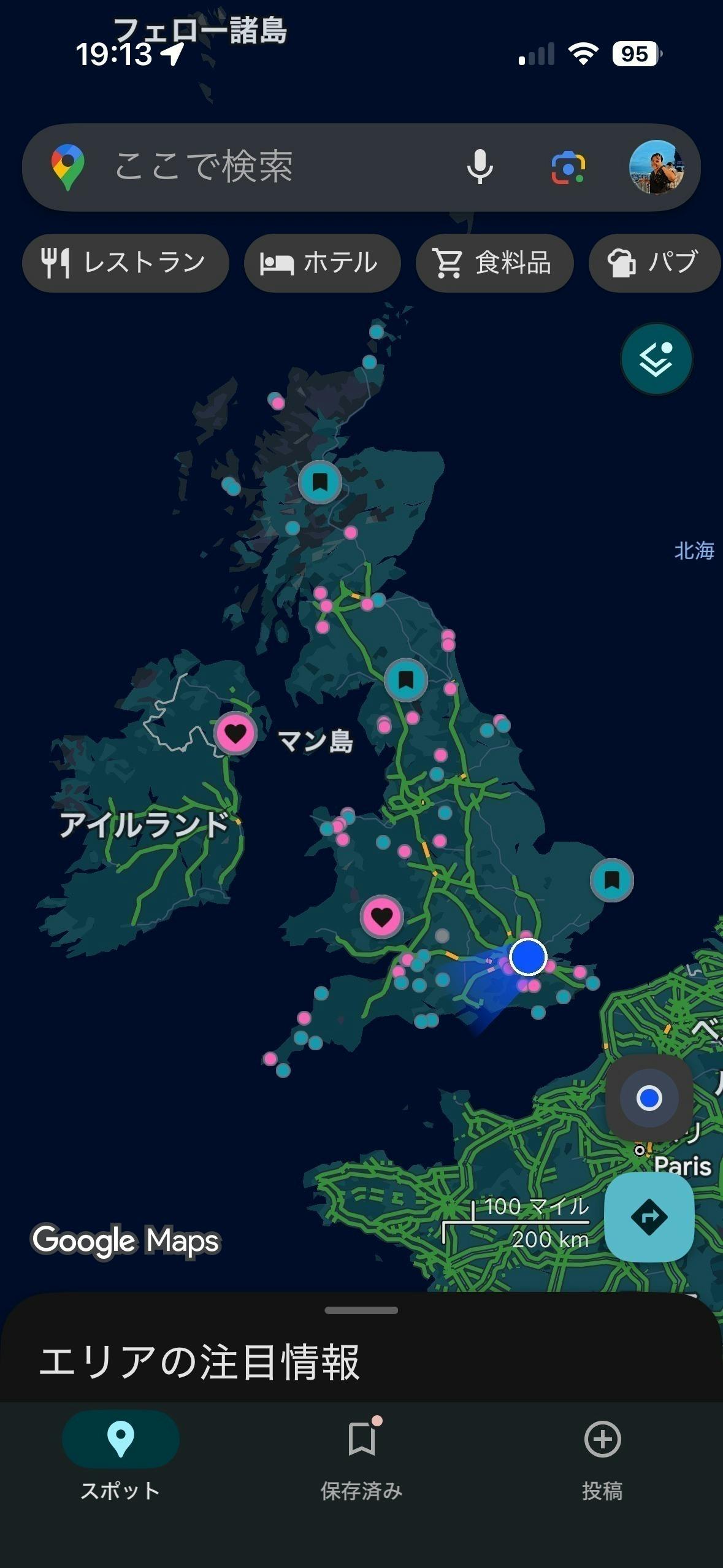Open the saved bookmark pin in Scotland
723x1568 pixels.
319,482
